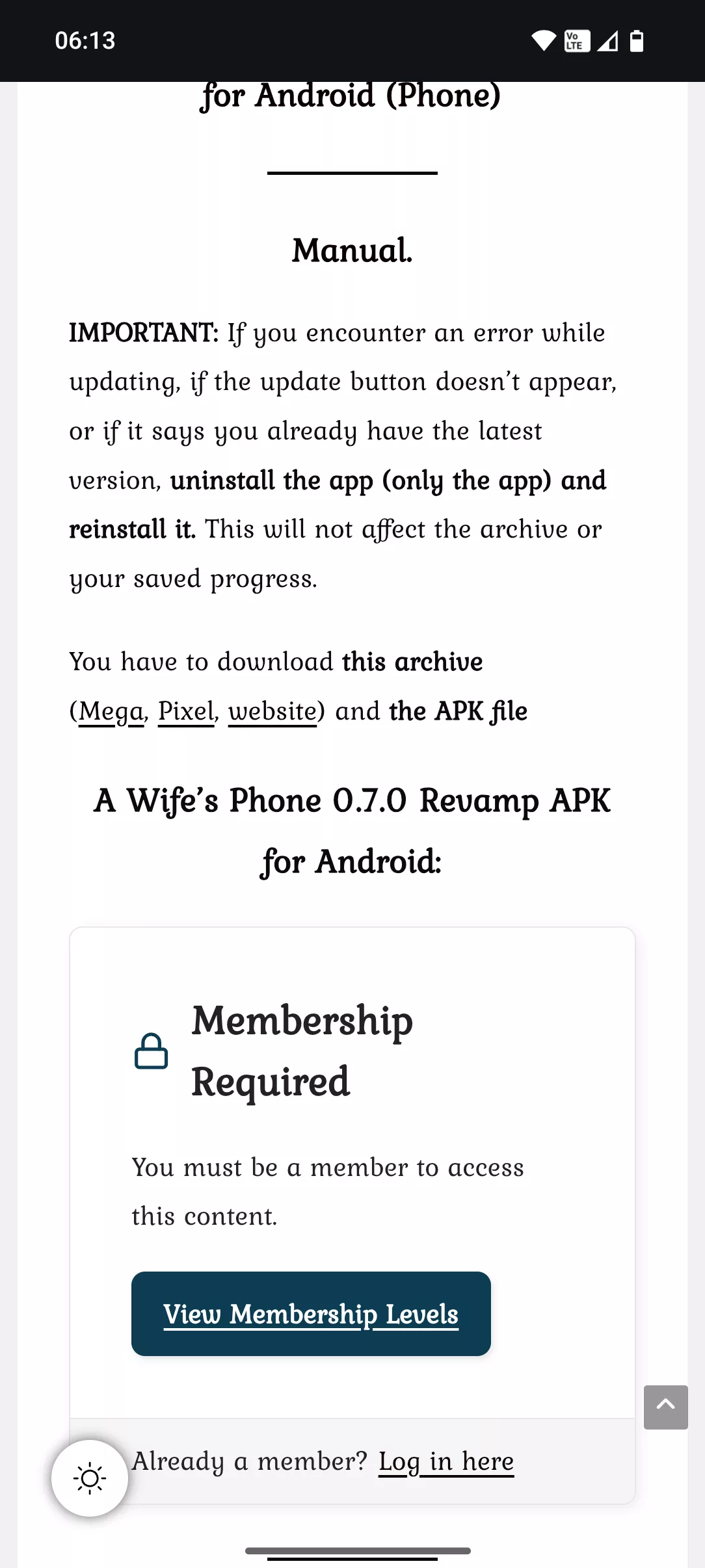Screen dimensions: 705x1568
Task: Toggle the light/dark theme sun button
Action: [x=90, y=1479]
